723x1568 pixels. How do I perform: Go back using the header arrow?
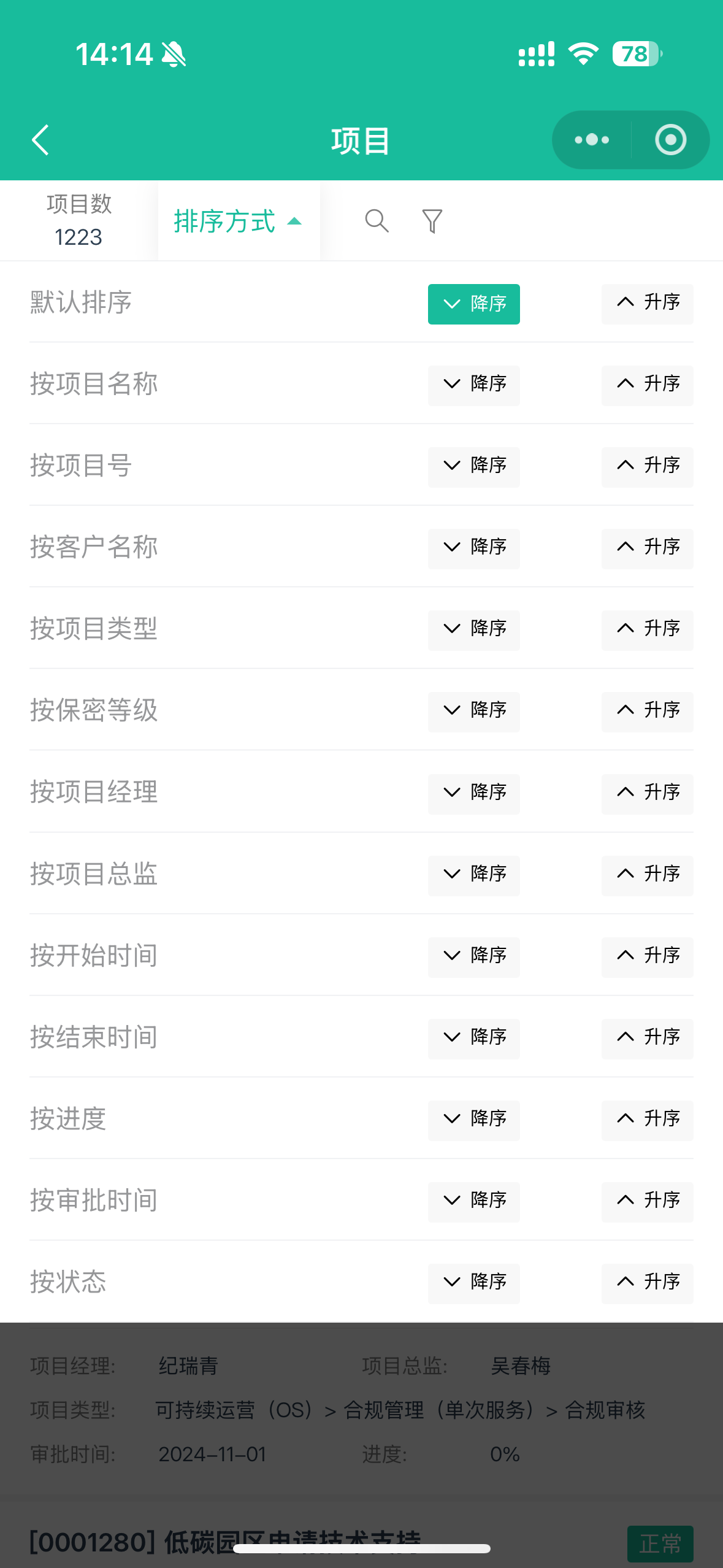(x=40, y=140)
